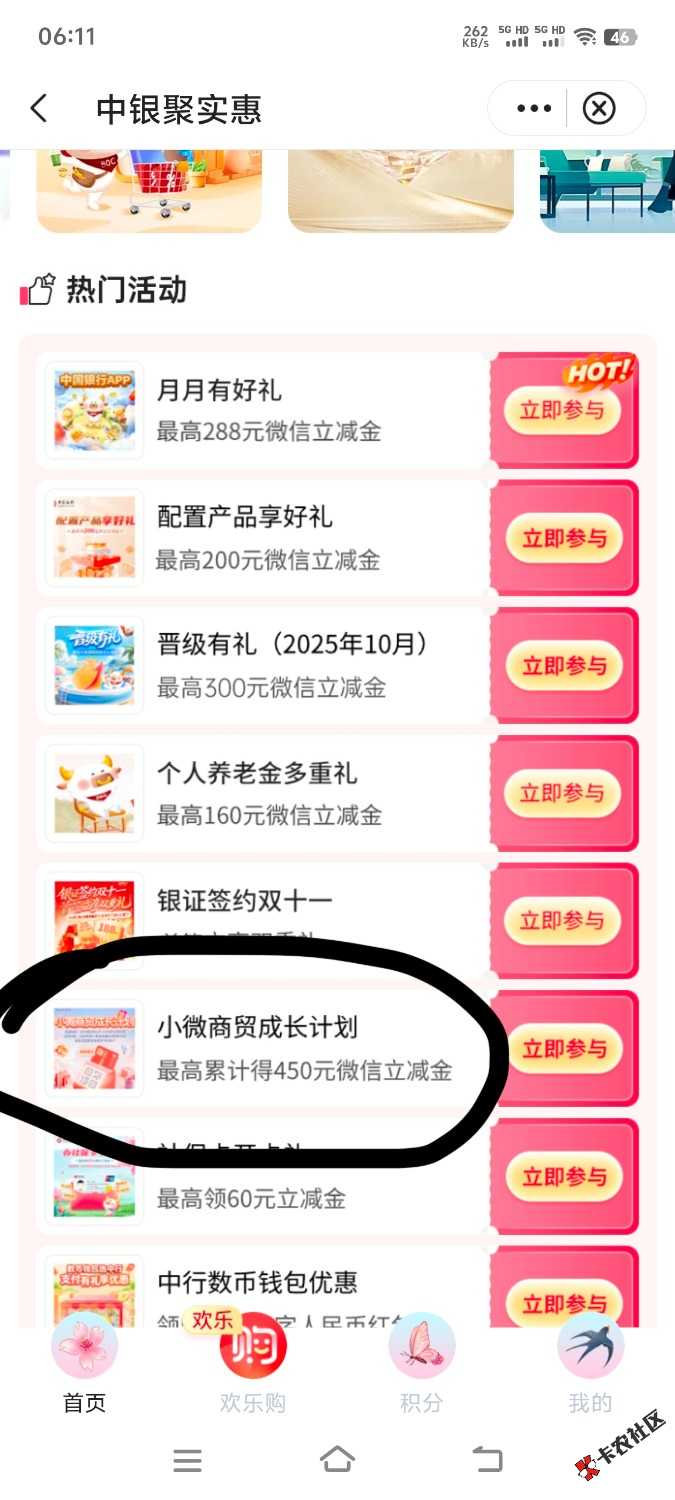Tap the system home button
Screen dimensions: 675x1500
point(337,1460)
